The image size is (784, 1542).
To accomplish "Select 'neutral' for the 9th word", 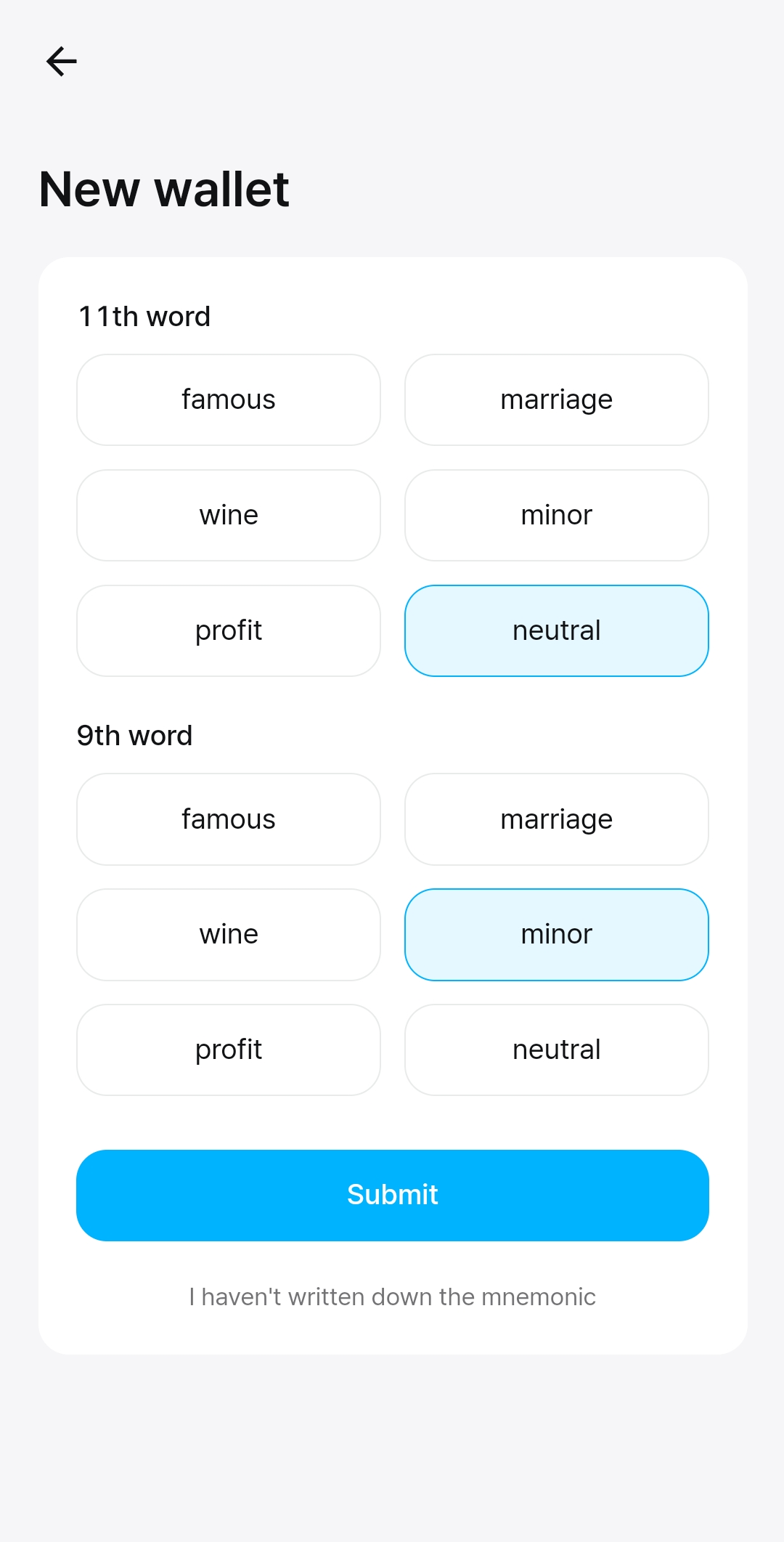I will tap(556, 1050).
